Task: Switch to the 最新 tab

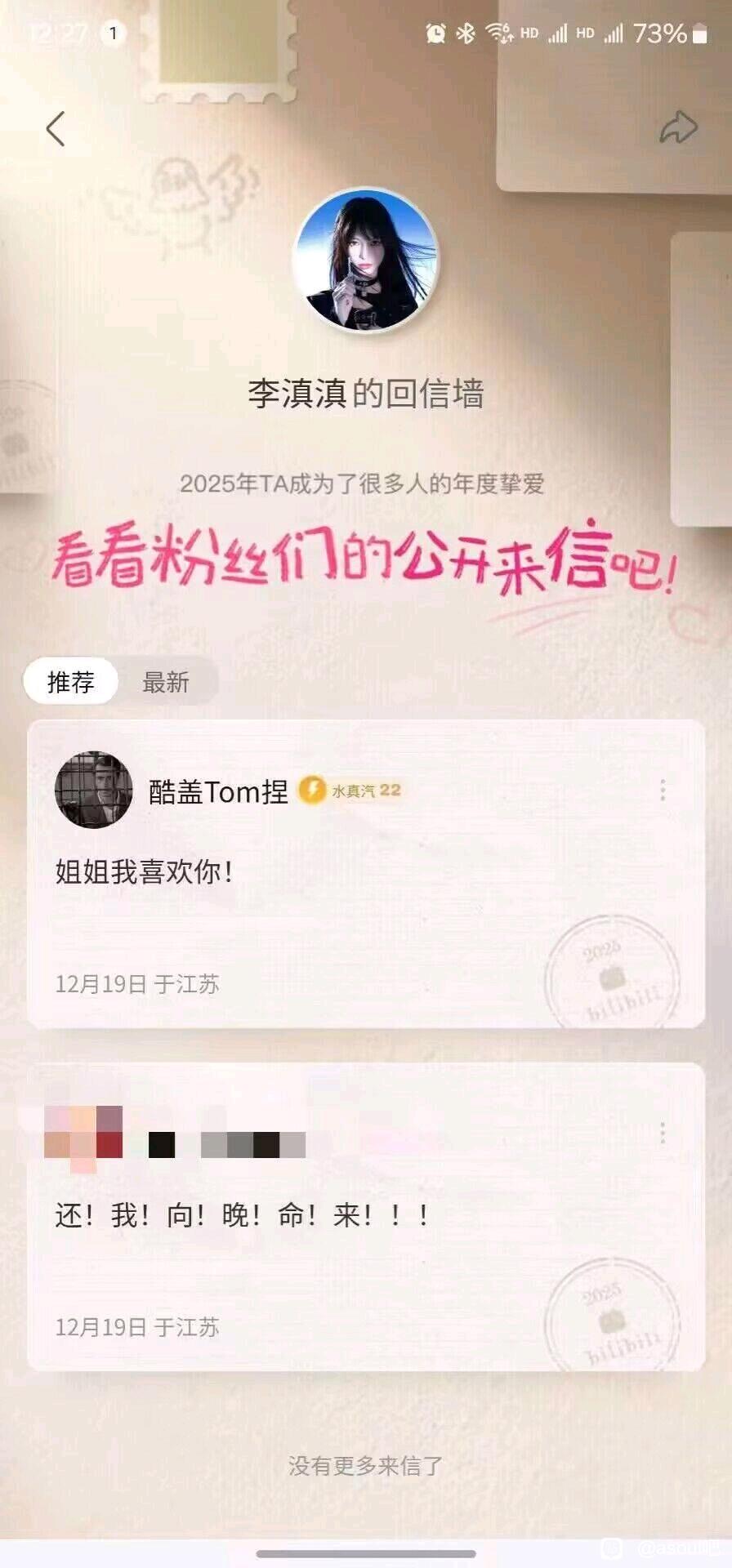Action: 166,682
